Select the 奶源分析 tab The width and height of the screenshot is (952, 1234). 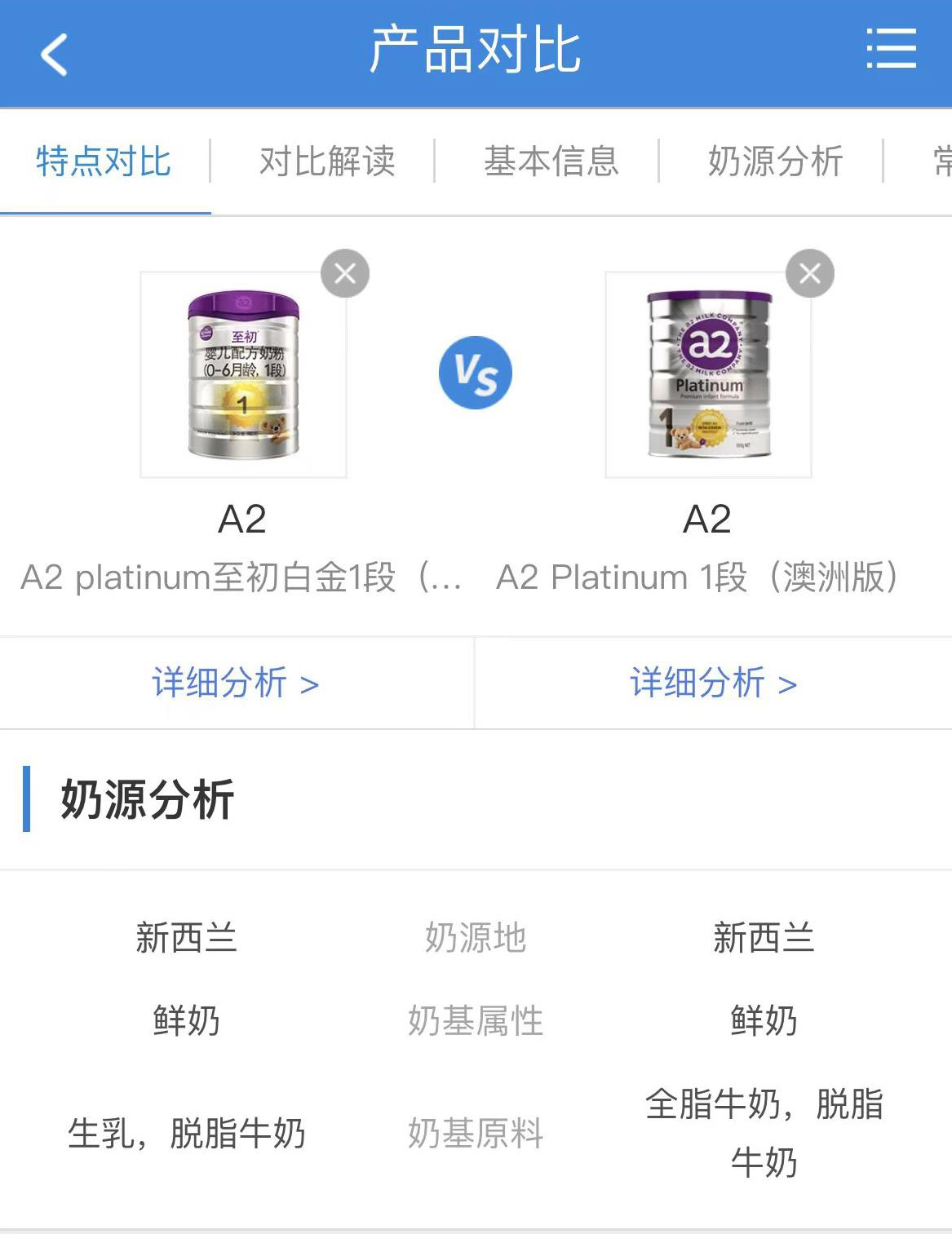775,161
